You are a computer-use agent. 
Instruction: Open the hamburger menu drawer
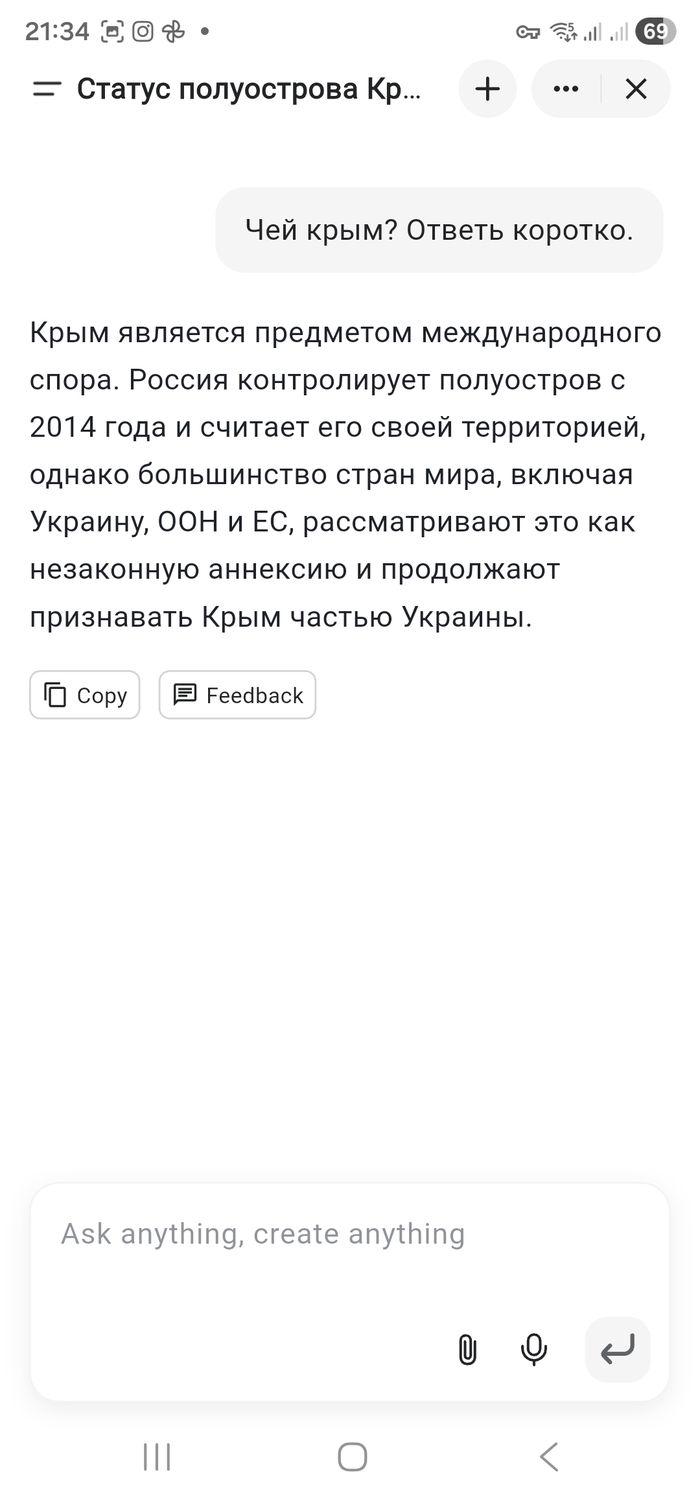click(47, 89)
